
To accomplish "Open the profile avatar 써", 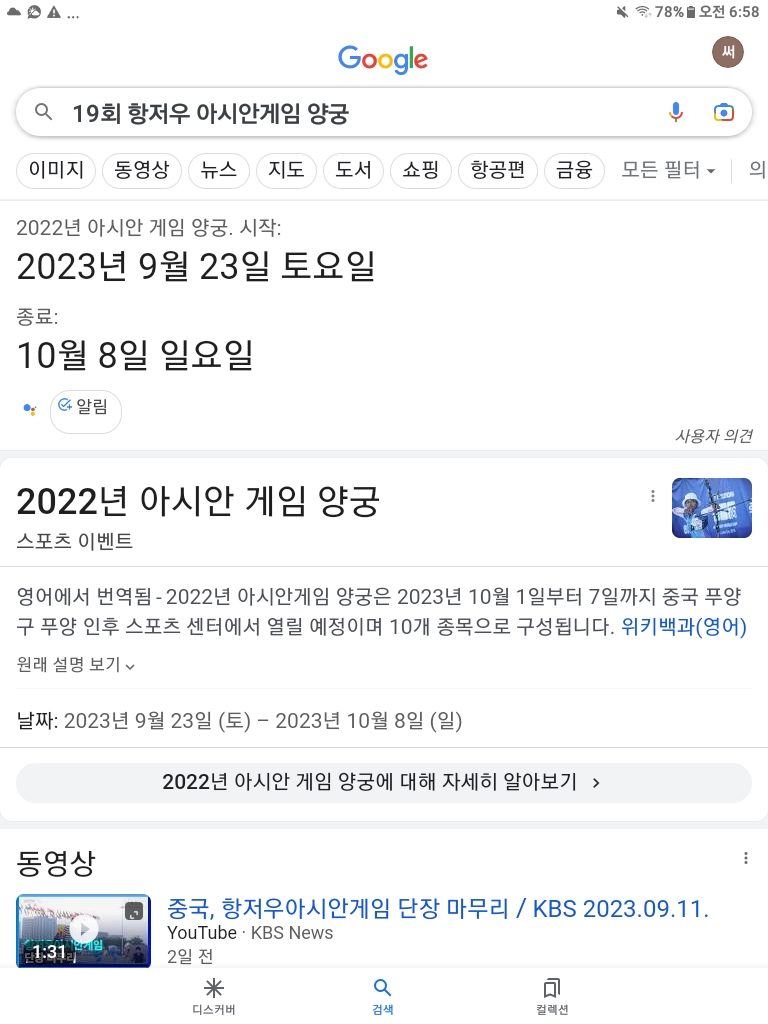I will point(728,52).
